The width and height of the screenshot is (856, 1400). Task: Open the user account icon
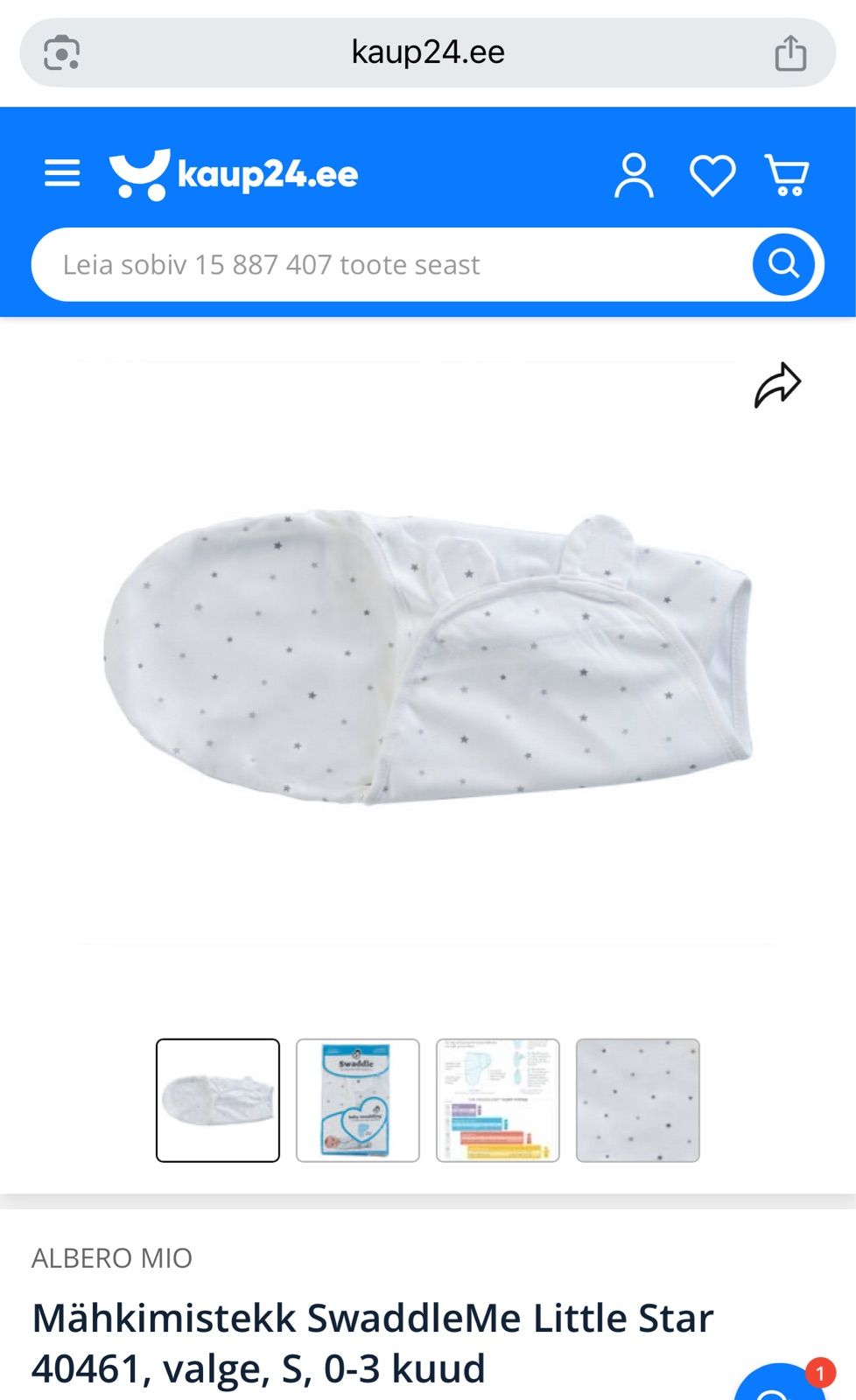pos(634,175)
